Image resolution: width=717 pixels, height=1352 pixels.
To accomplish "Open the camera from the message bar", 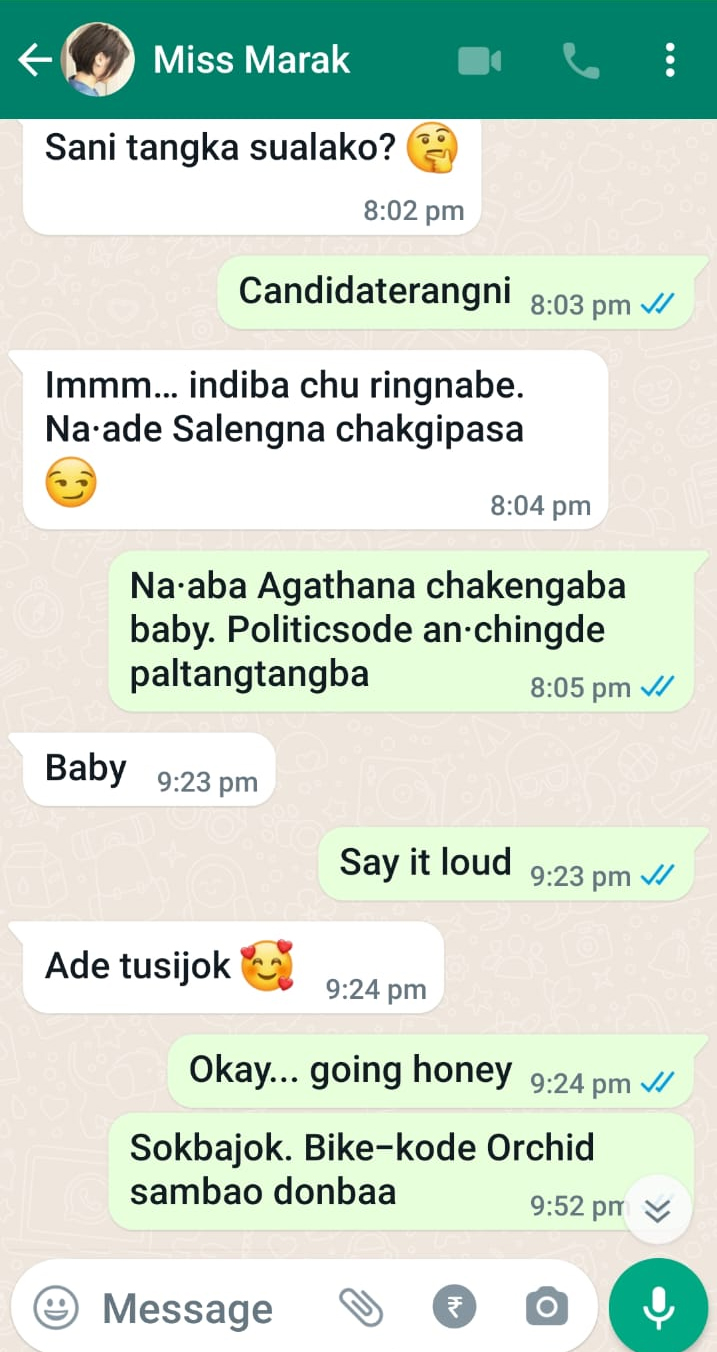I will point(546,1307).
